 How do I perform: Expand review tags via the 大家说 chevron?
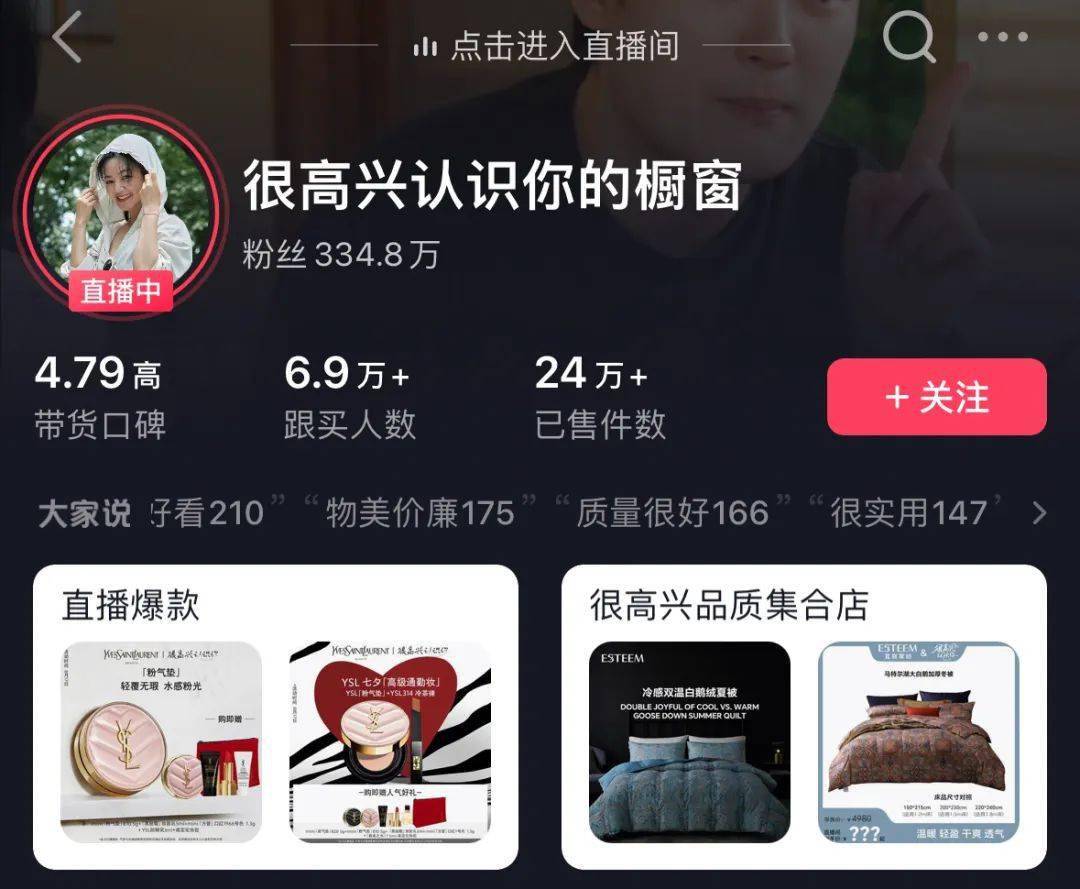(1040, 513)
